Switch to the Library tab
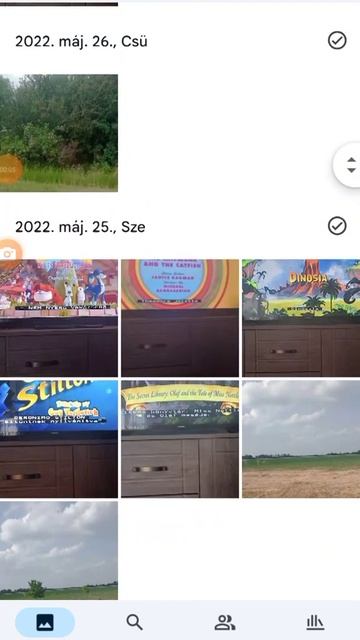This screenshot has height=640, width=360. 315,622
